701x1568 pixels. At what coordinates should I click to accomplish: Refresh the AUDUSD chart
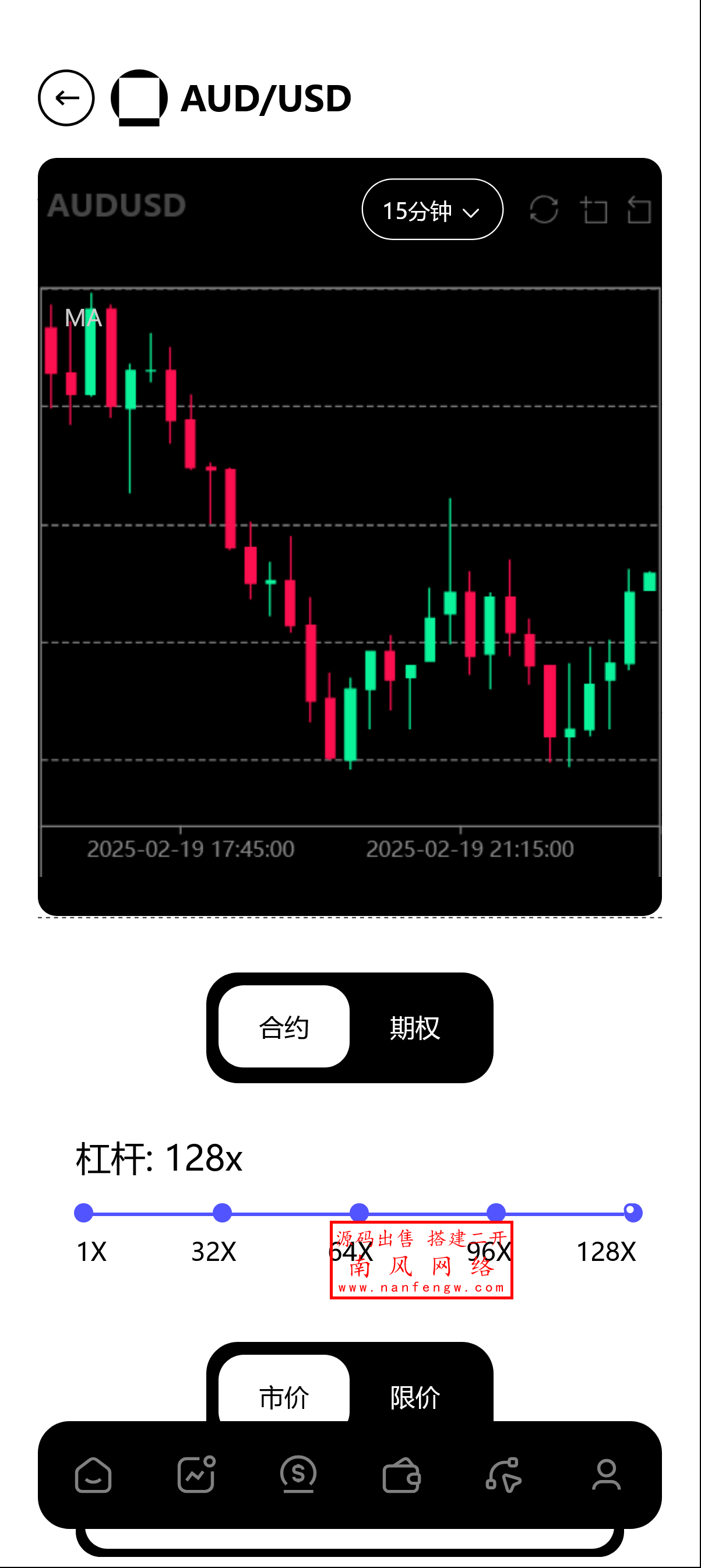coord(544,210)
